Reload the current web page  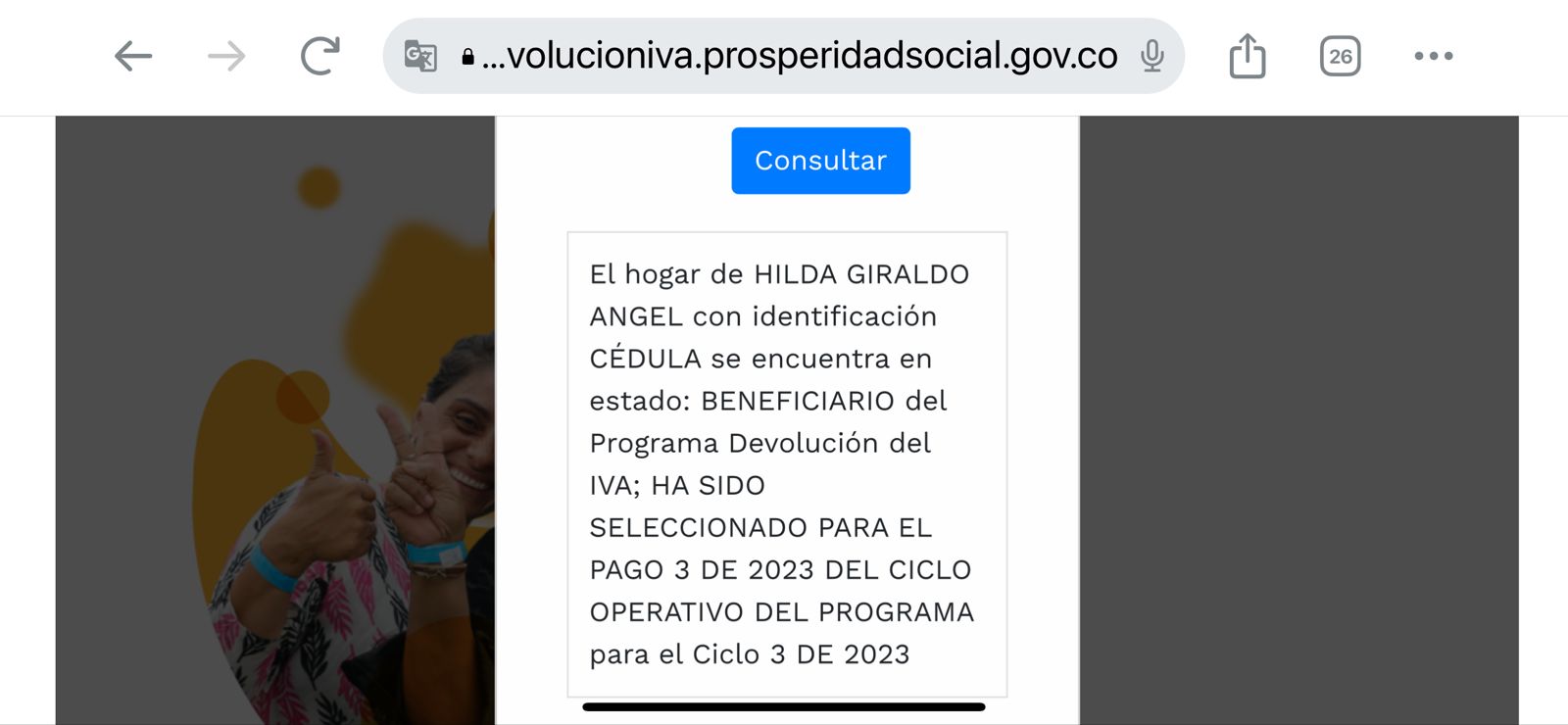coord(319,56)
